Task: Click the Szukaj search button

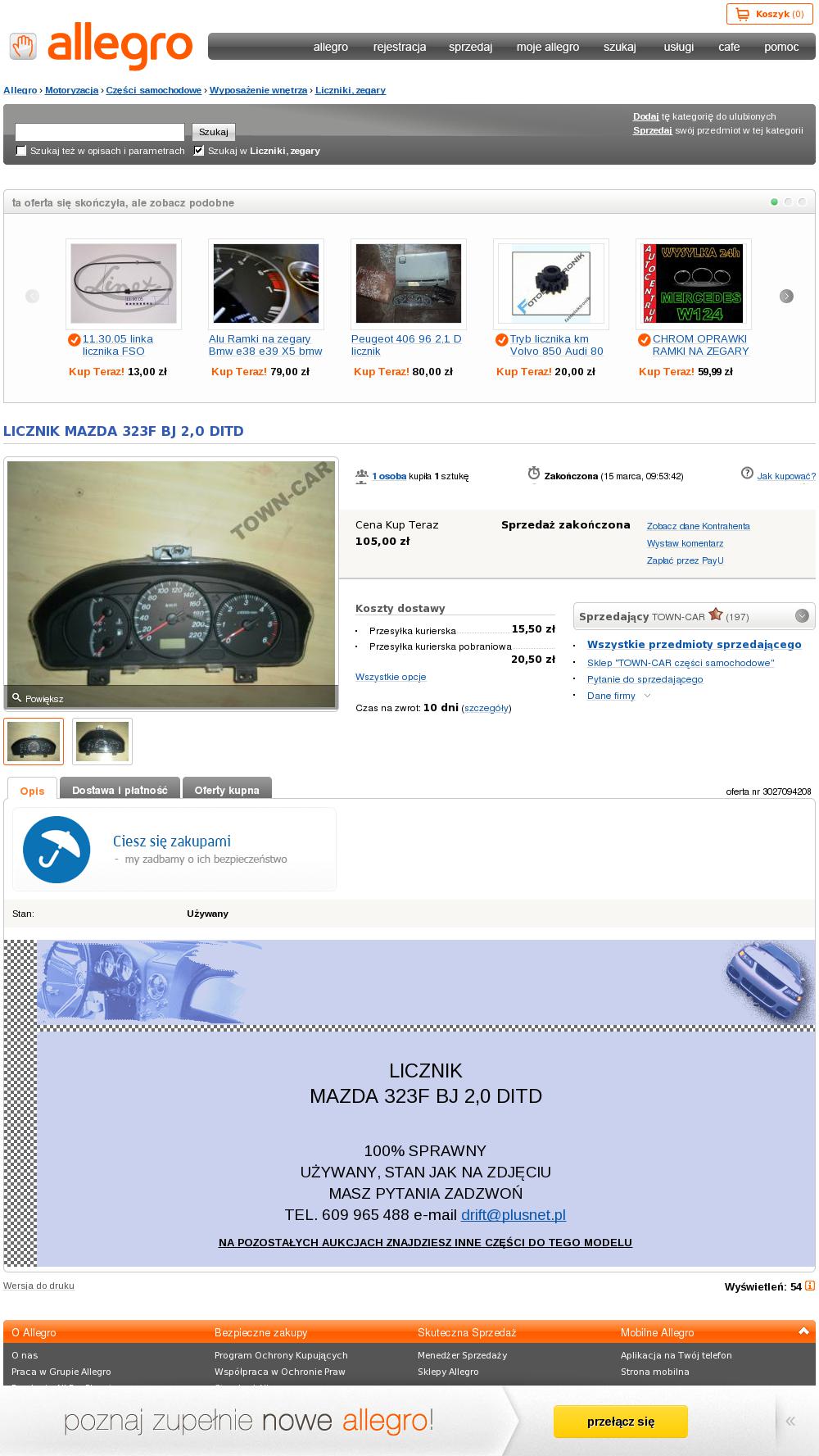Action: 214,132
